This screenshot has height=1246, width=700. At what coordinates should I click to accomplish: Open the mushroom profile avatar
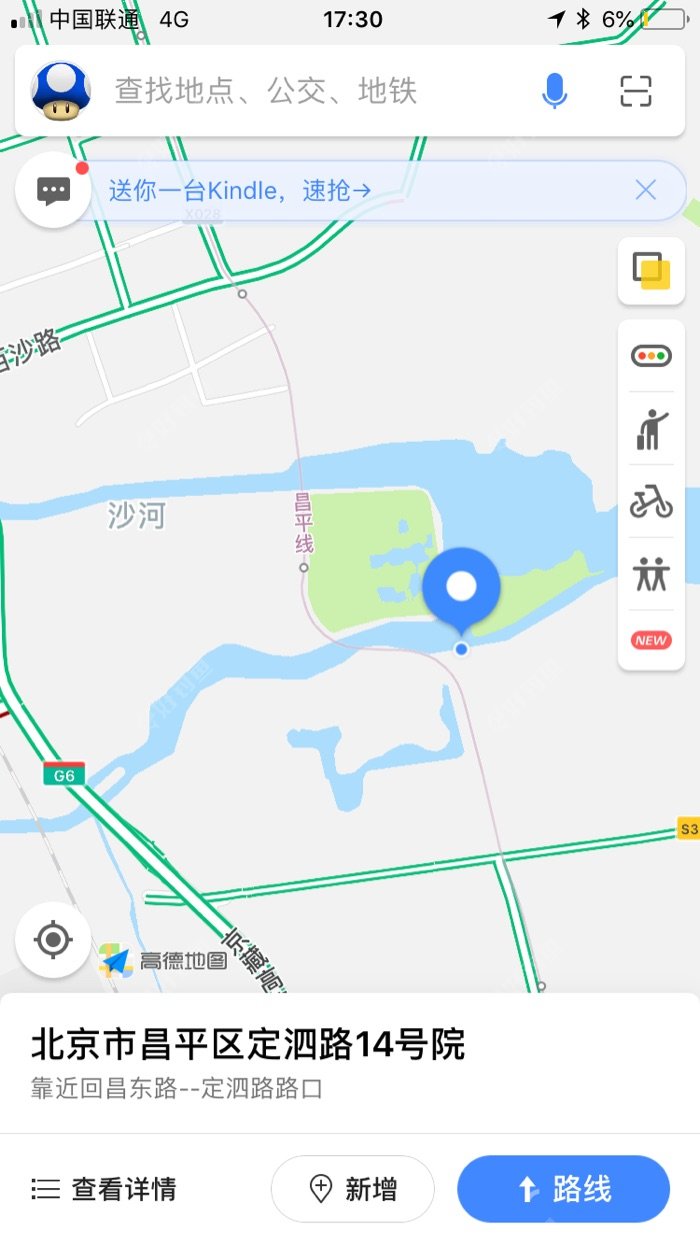[x=61, y=91]
